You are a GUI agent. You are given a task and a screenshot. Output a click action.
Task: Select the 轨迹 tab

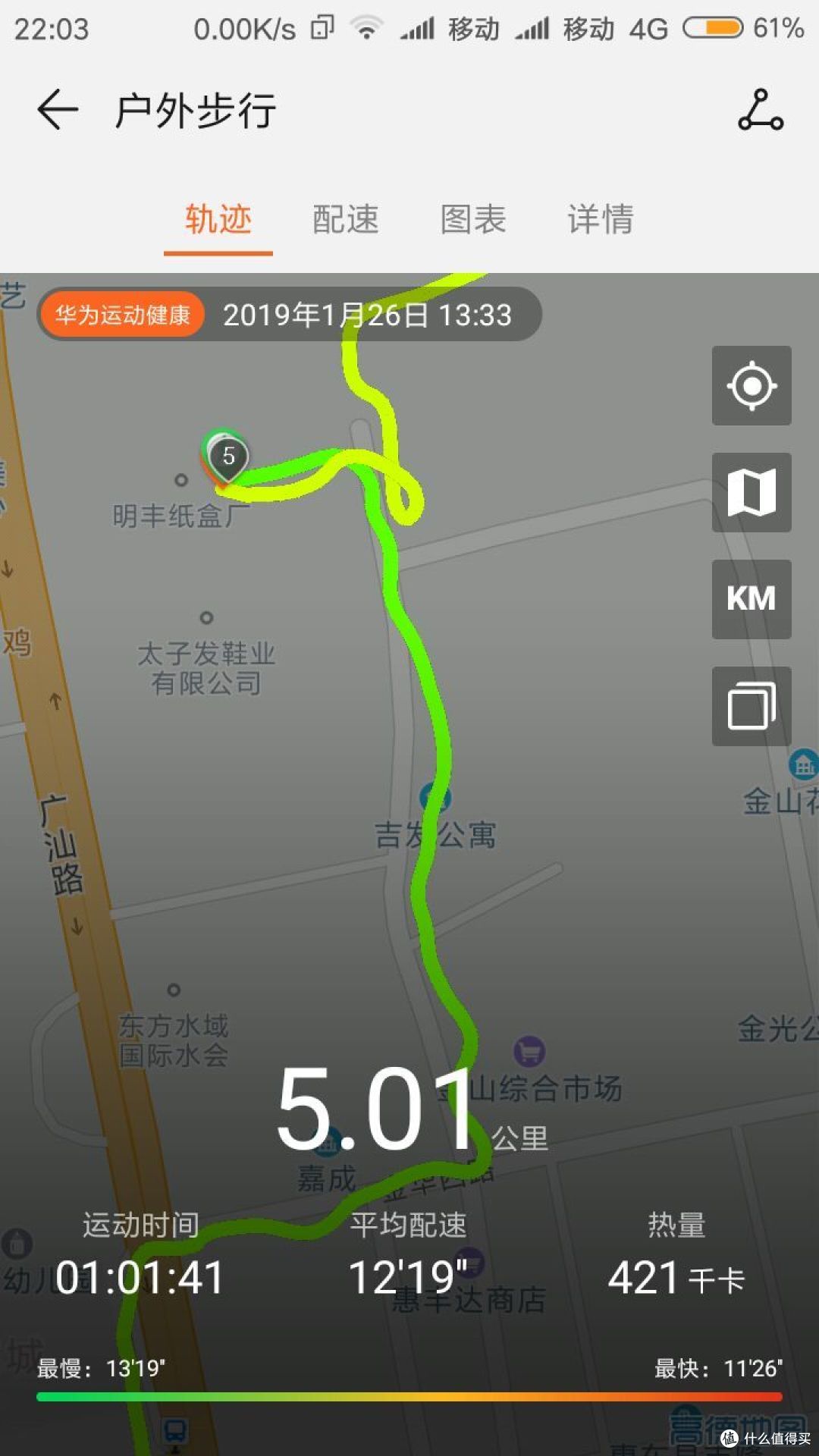click(x=218, y=219)
